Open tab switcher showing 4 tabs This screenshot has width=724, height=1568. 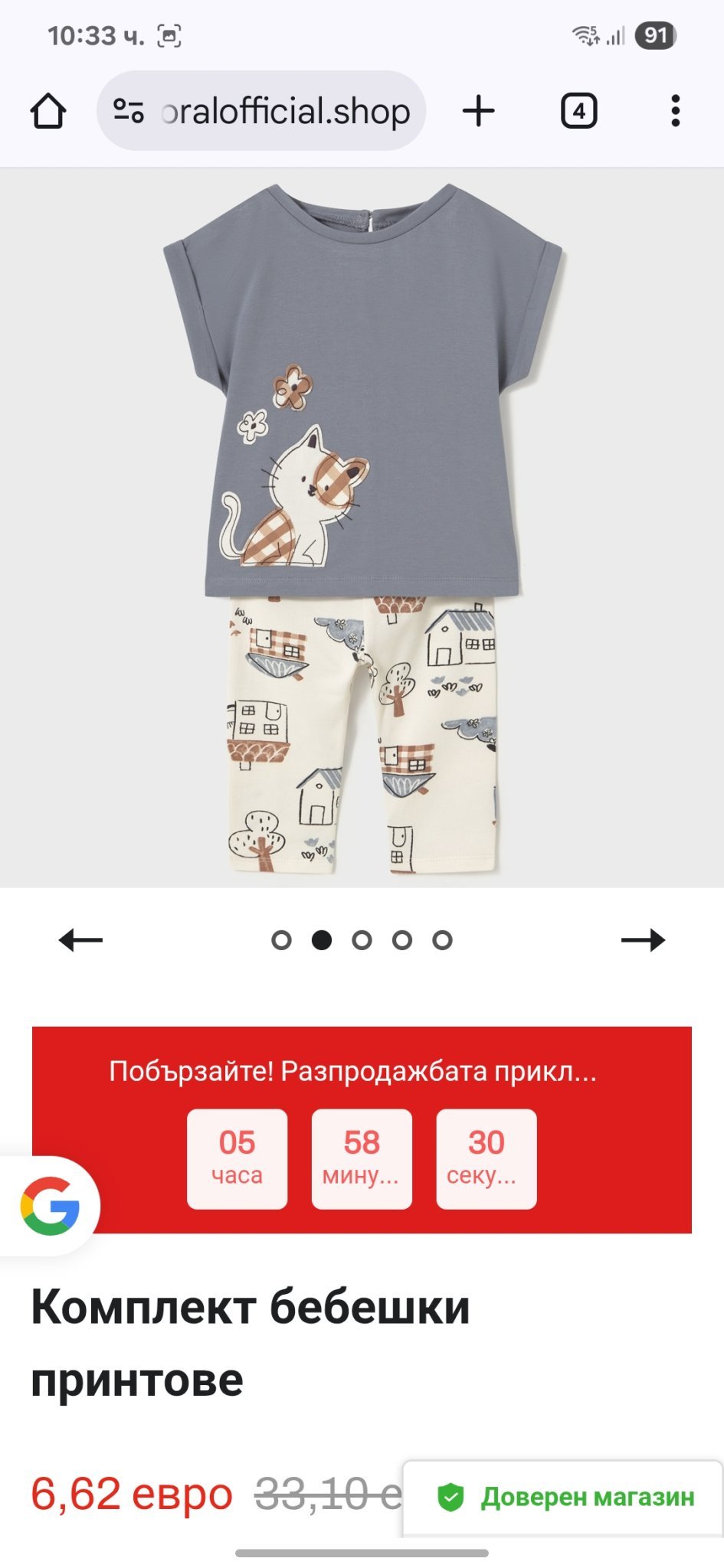(x=578, y=111)
